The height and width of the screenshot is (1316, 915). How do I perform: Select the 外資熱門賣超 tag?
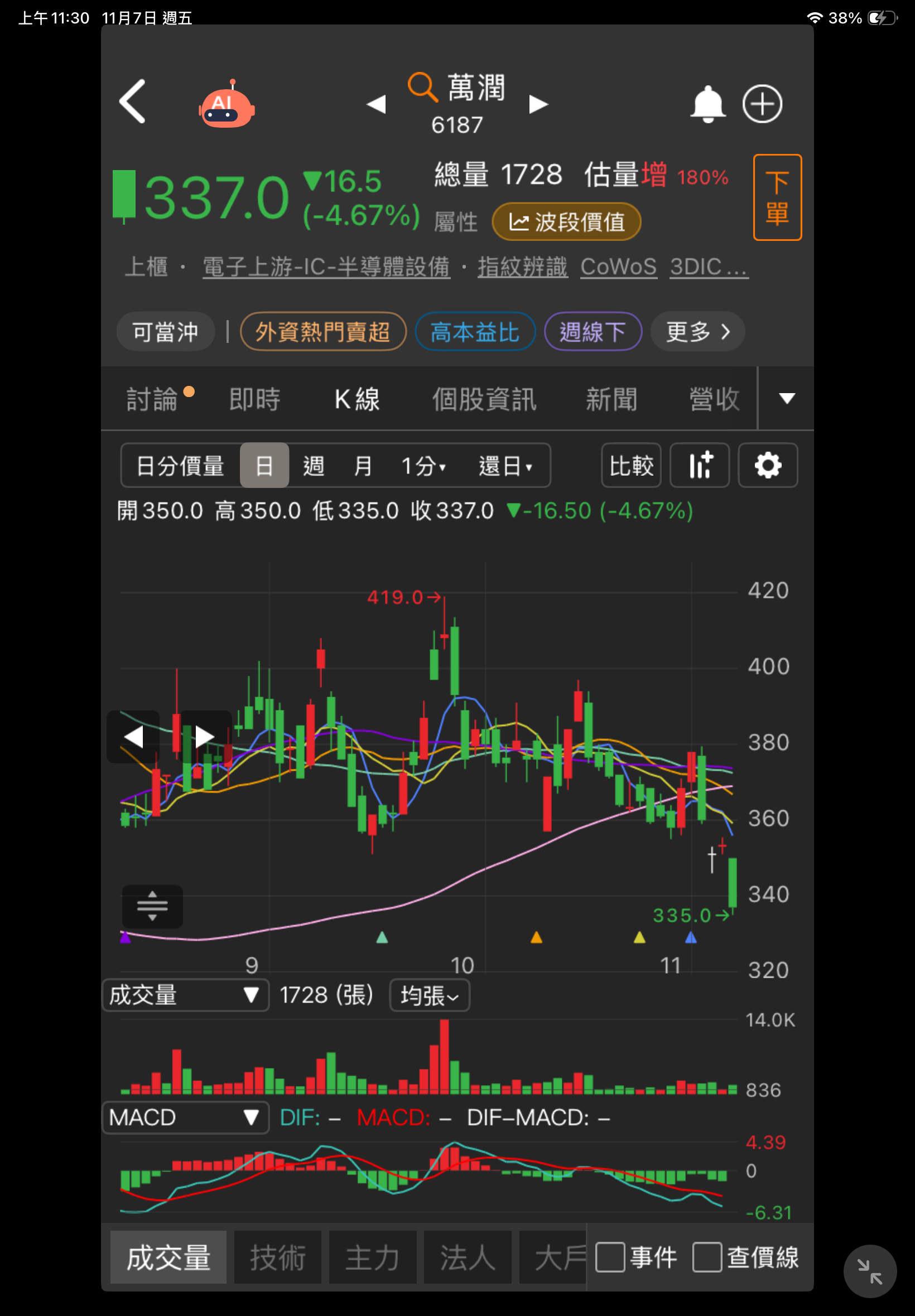tap(323, 332)
